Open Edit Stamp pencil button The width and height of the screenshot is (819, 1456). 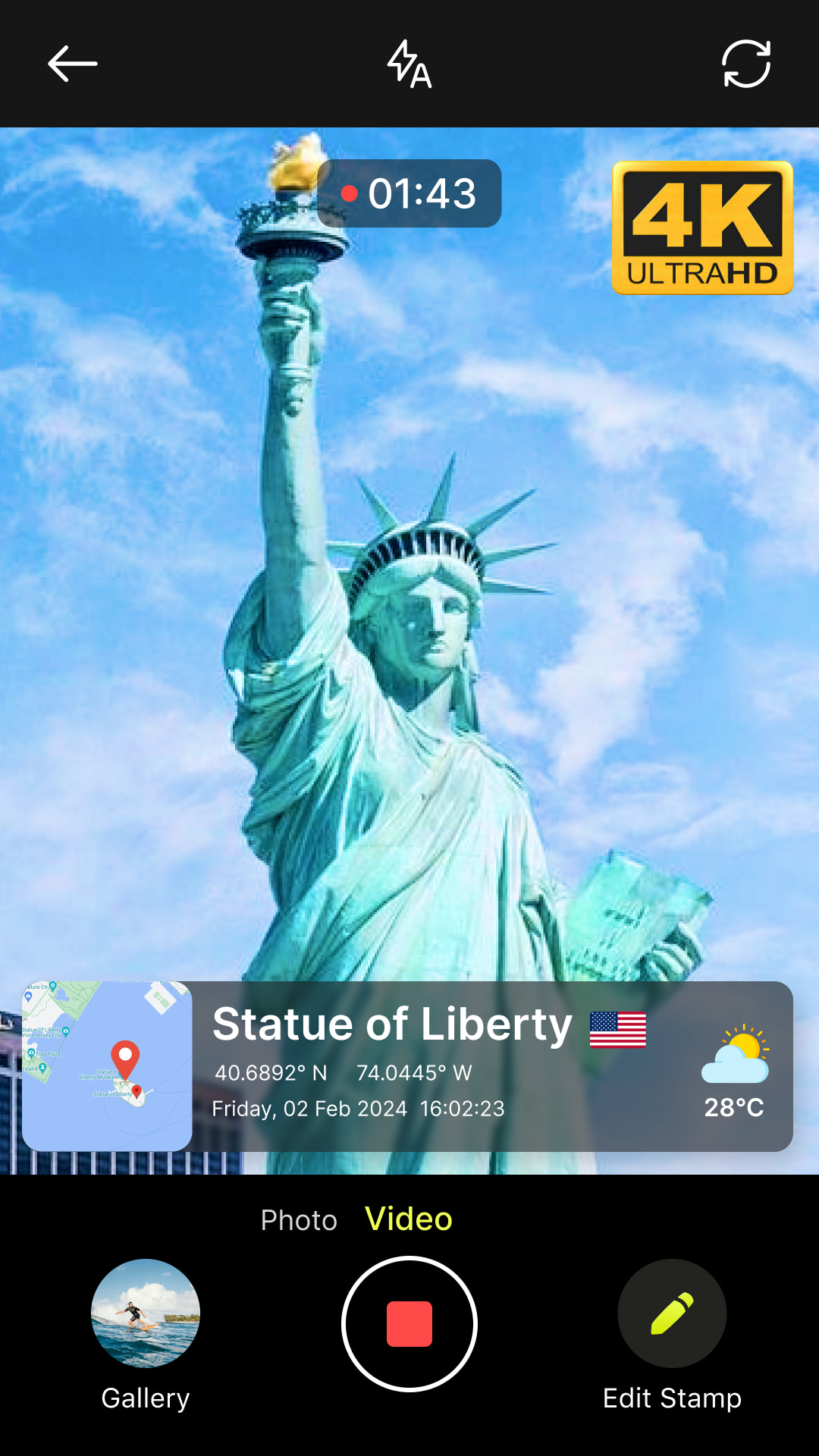[672, 1313]
